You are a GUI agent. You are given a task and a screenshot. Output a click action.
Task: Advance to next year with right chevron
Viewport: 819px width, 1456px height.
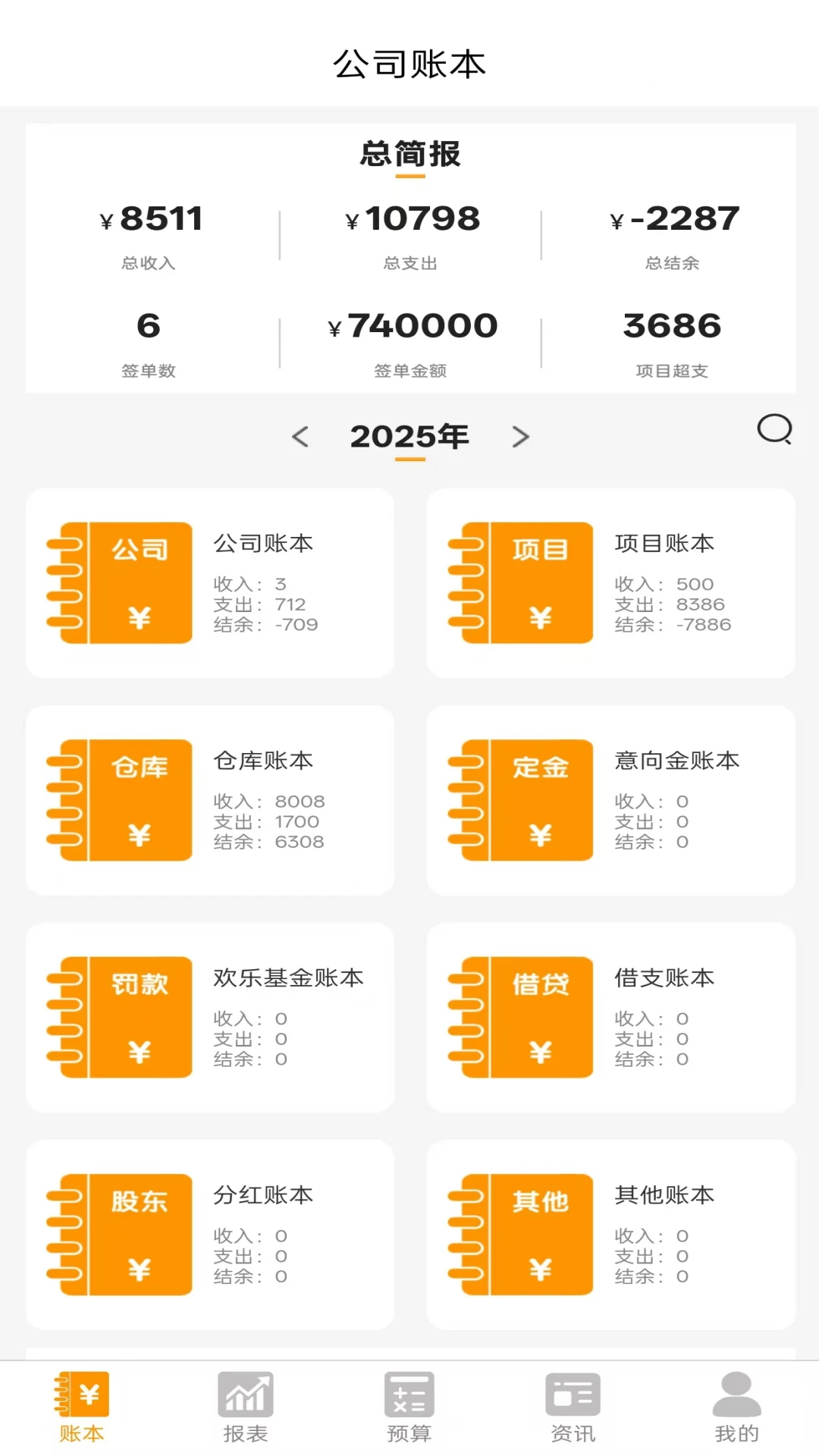point(520,437)
